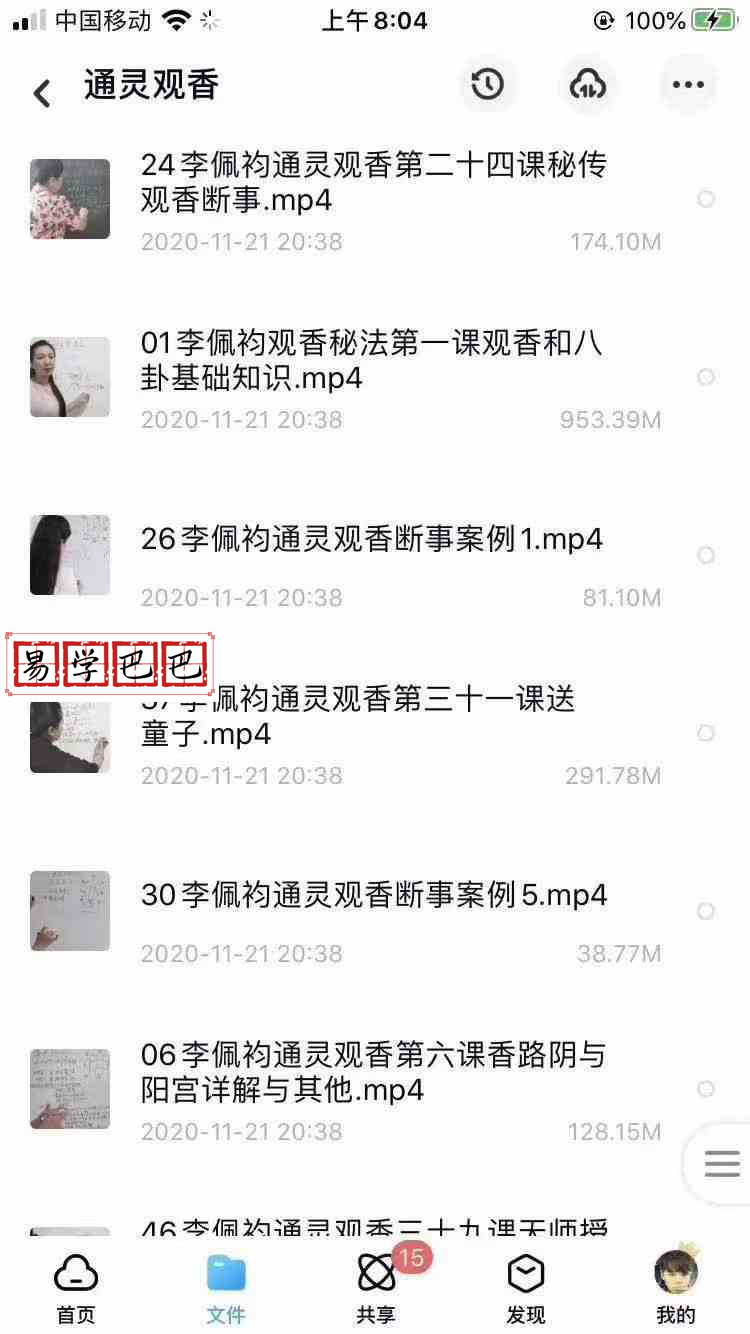750x1334 pixels.
Task: Select the circle next to 01 第一课 file
Action: 706,377
